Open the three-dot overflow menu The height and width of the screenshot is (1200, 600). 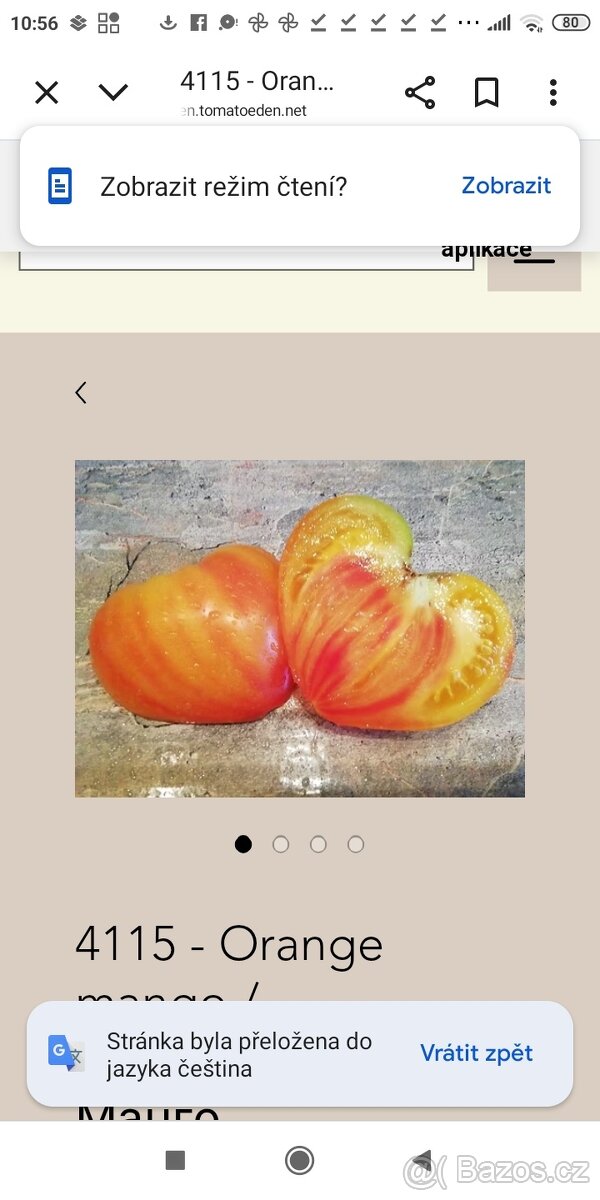(x=553, y=93)
